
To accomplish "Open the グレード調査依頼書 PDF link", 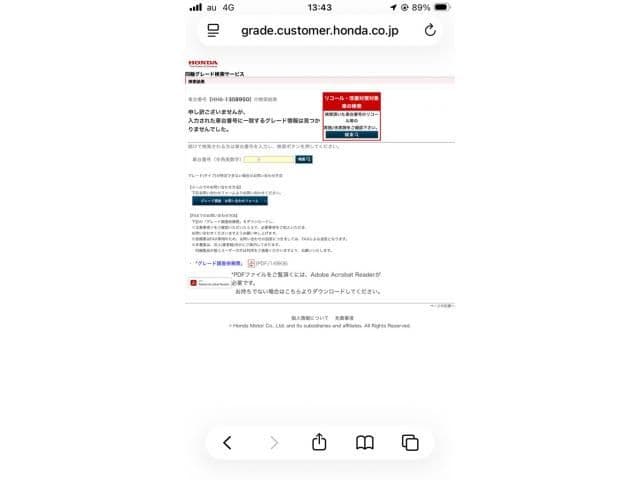I will pyautogui.click(x=219, y=263).
